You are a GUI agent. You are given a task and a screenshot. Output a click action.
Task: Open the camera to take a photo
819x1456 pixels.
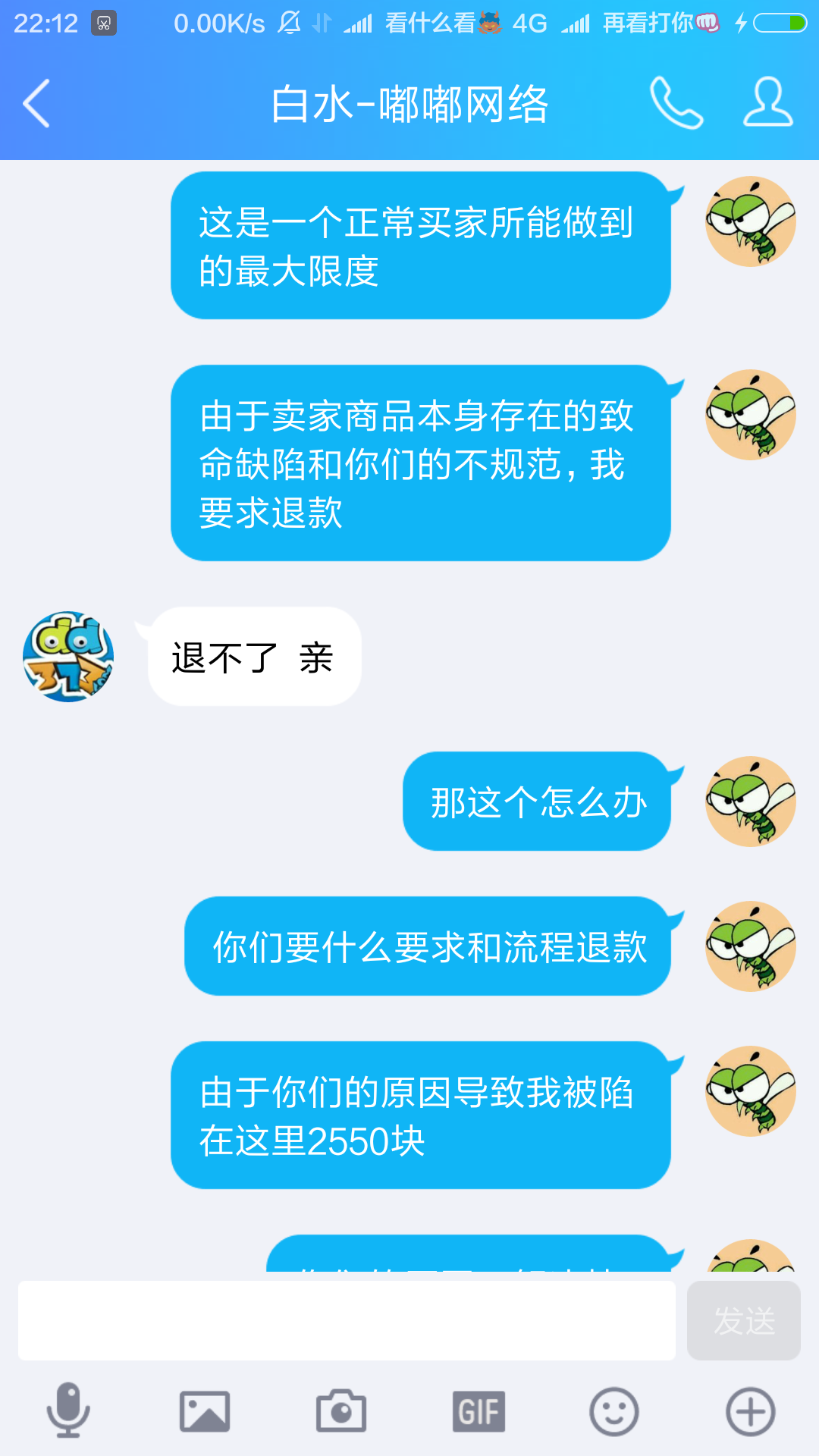click(341, 1411)
